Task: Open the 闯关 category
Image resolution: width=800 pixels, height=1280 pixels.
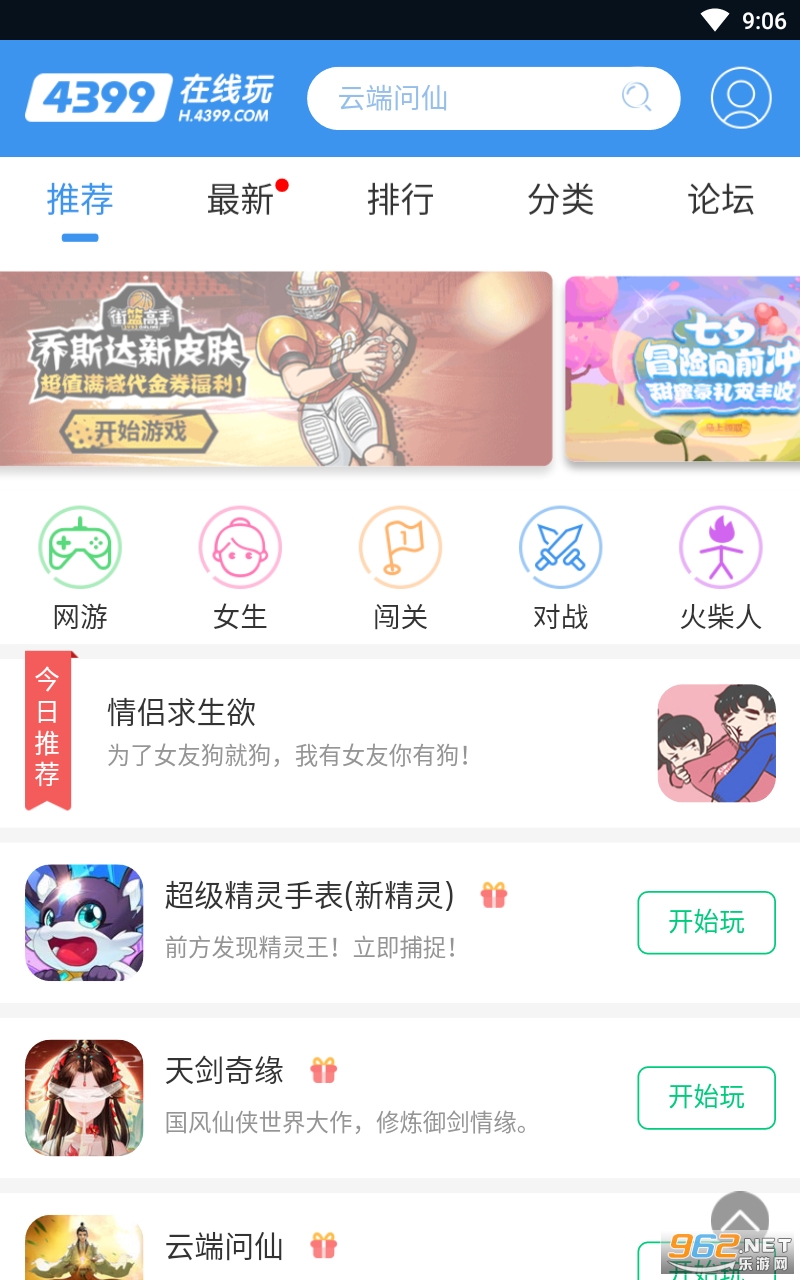Action: tap(400, 568)
